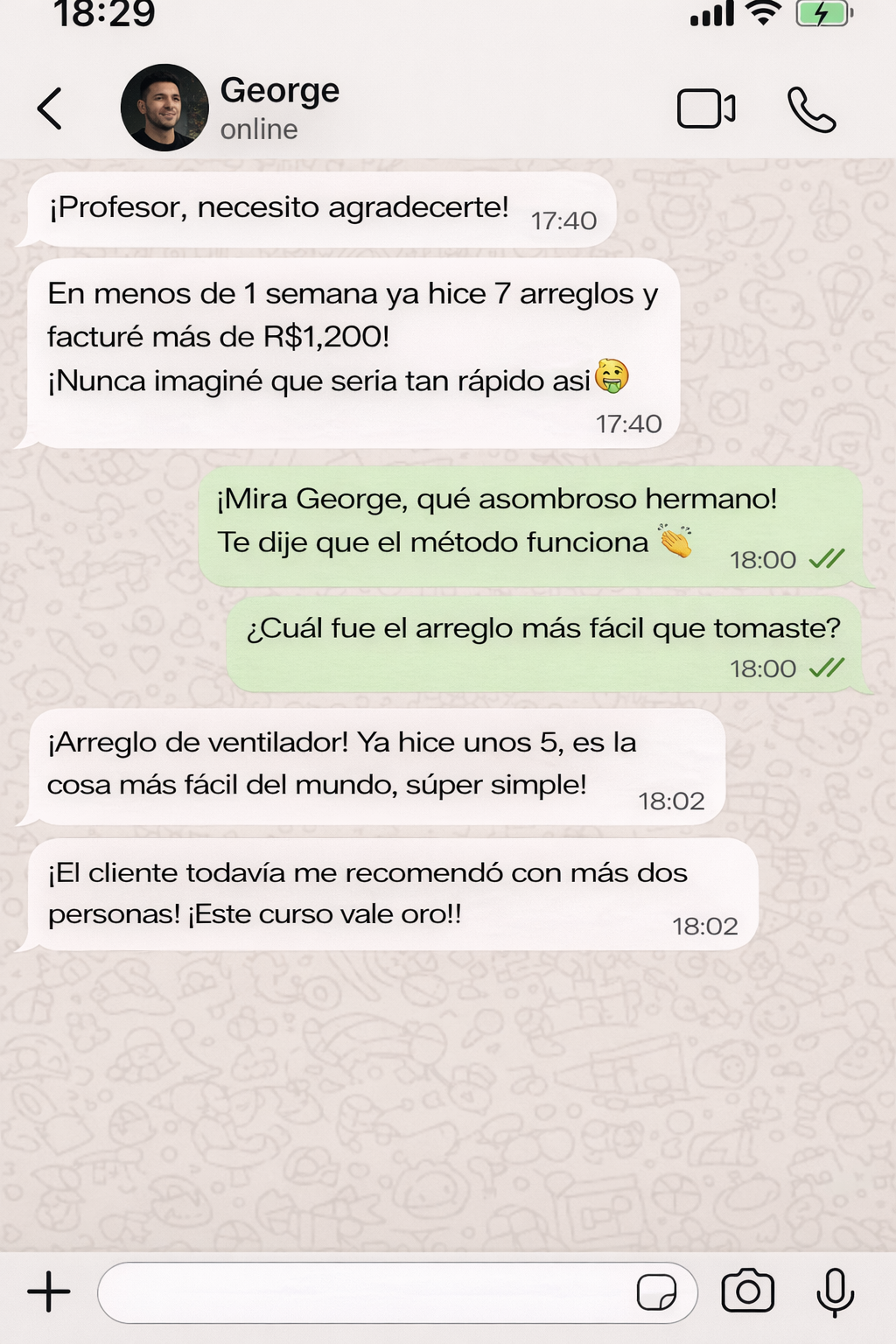
Task: Start a video call with George
Action: [x=705, y=109]
